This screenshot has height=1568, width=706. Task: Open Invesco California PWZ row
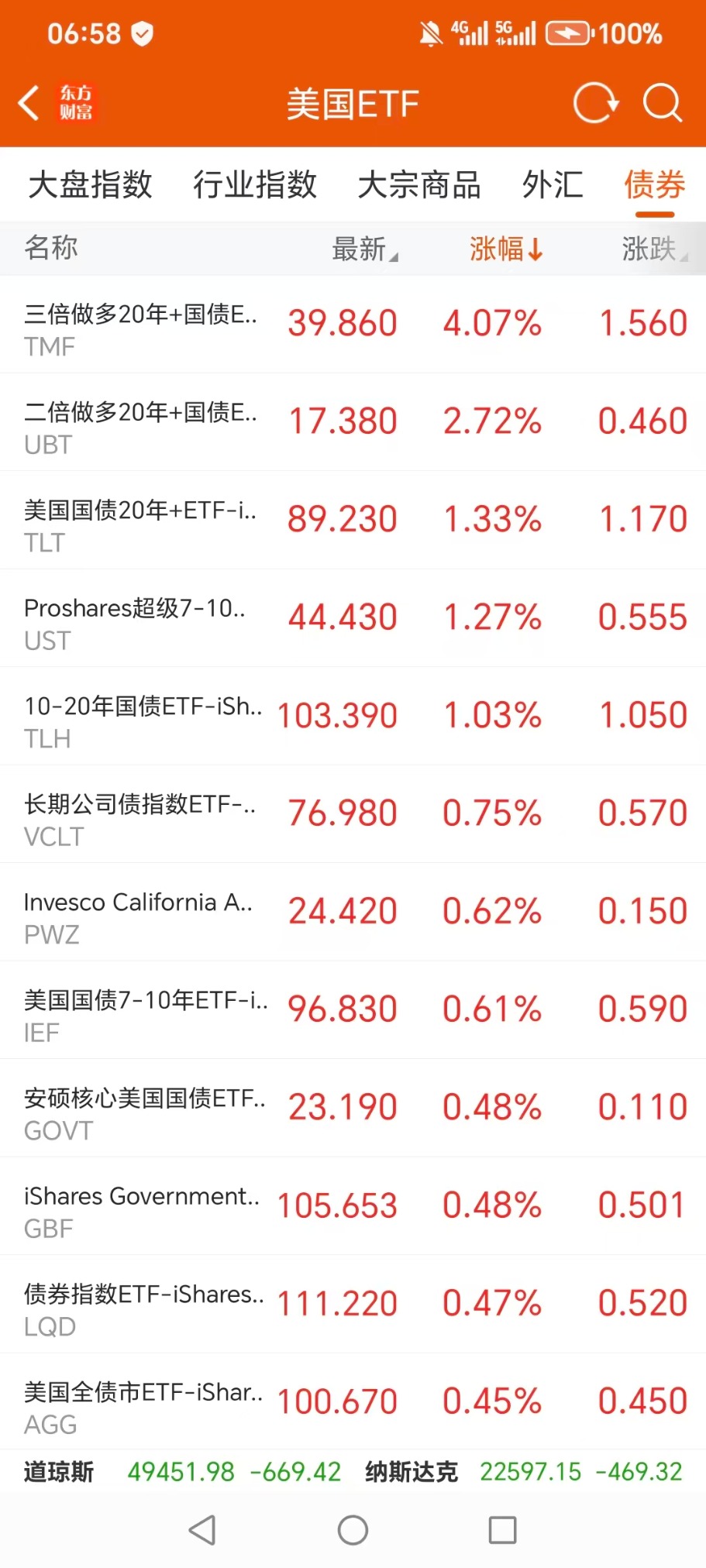coord(353,912)
